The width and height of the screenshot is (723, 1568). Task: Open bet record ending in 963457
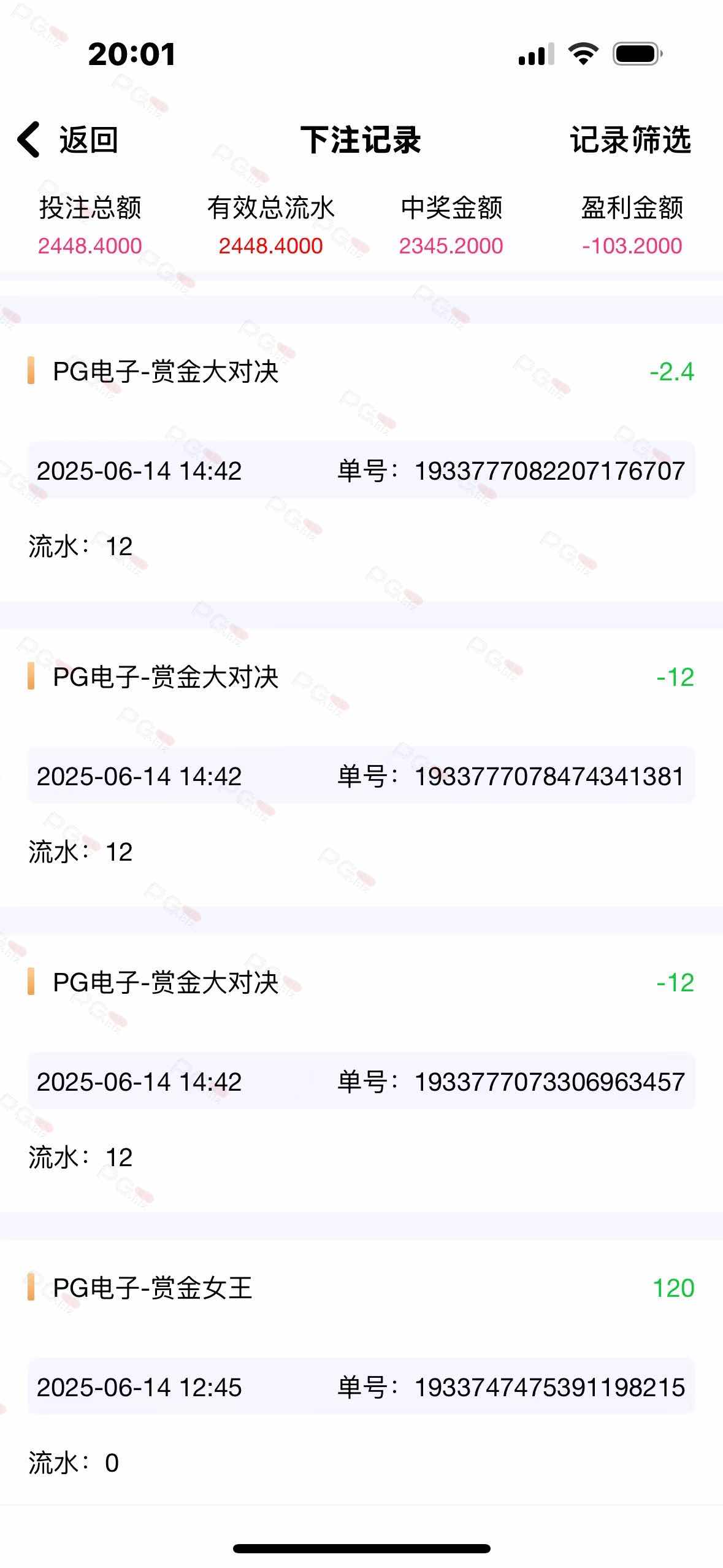coord(361,1074)
